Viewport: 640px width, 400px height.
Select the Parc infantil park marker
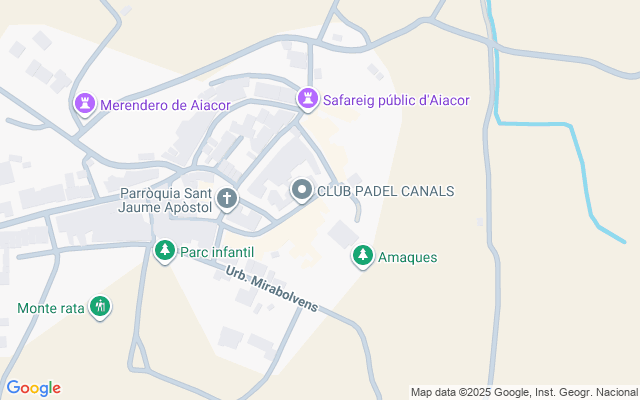pos(165,250)
